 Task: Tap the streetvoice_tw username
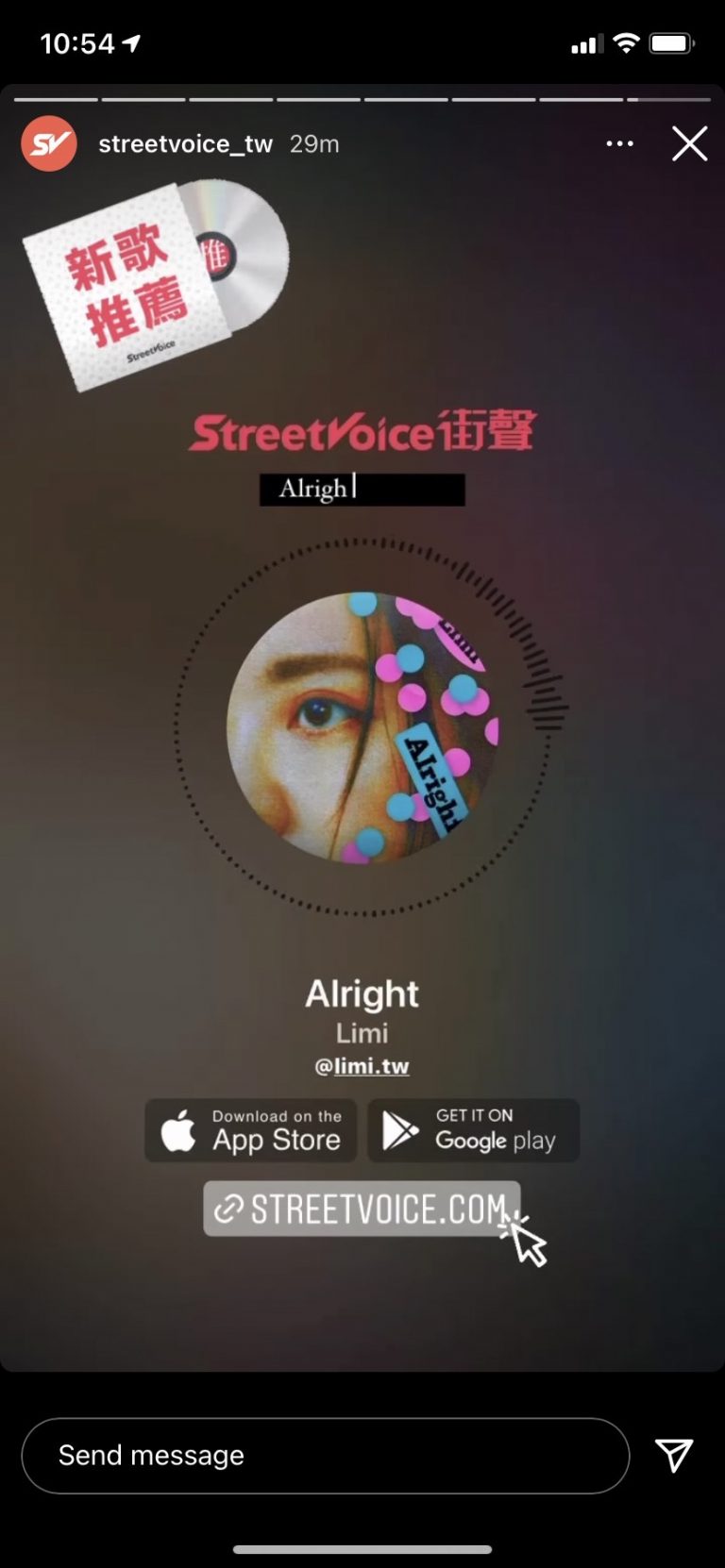point(185,143)
